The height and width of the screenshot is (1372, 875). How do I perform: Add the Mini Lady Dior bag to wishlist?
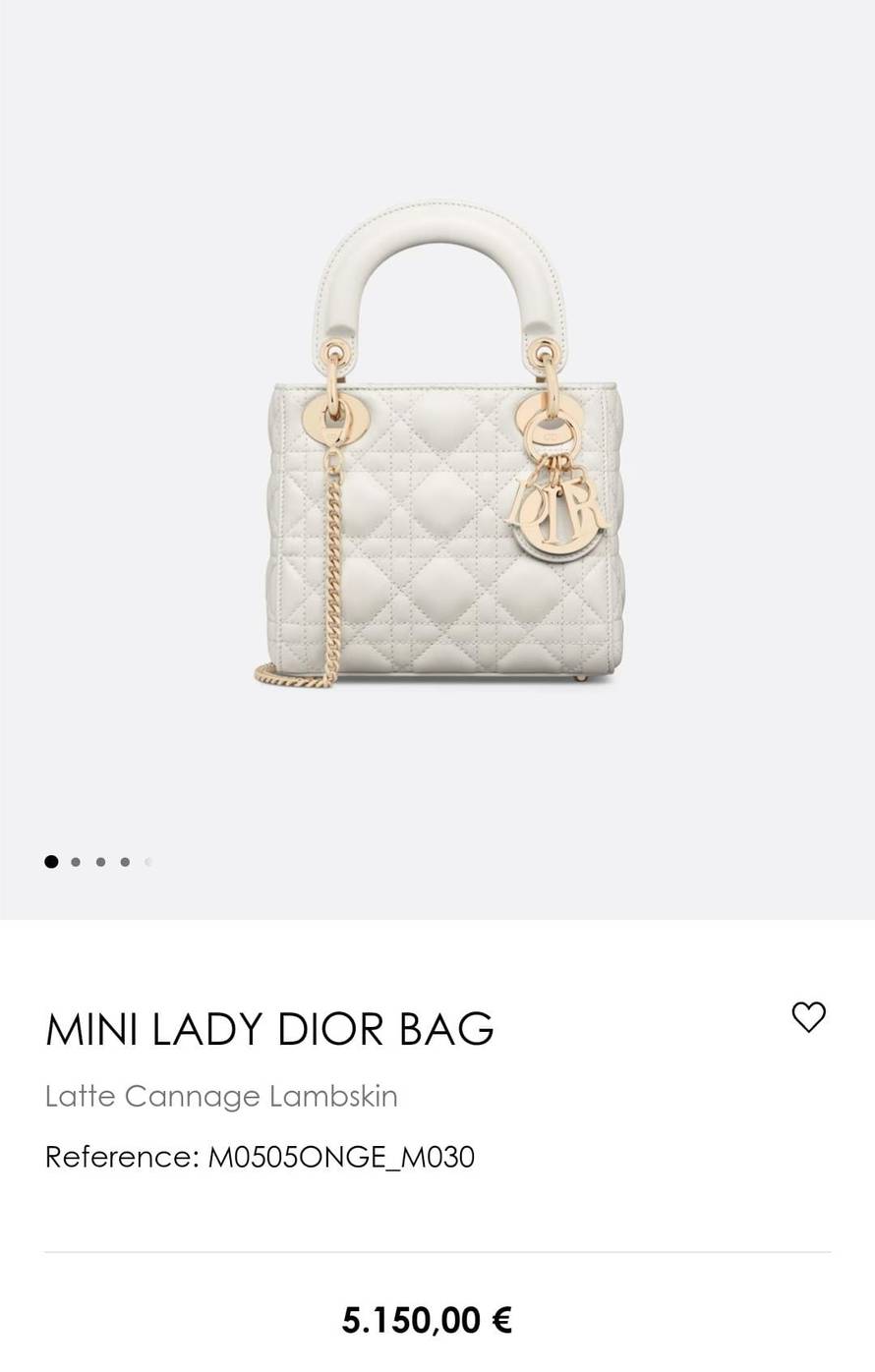point(808,1017)
